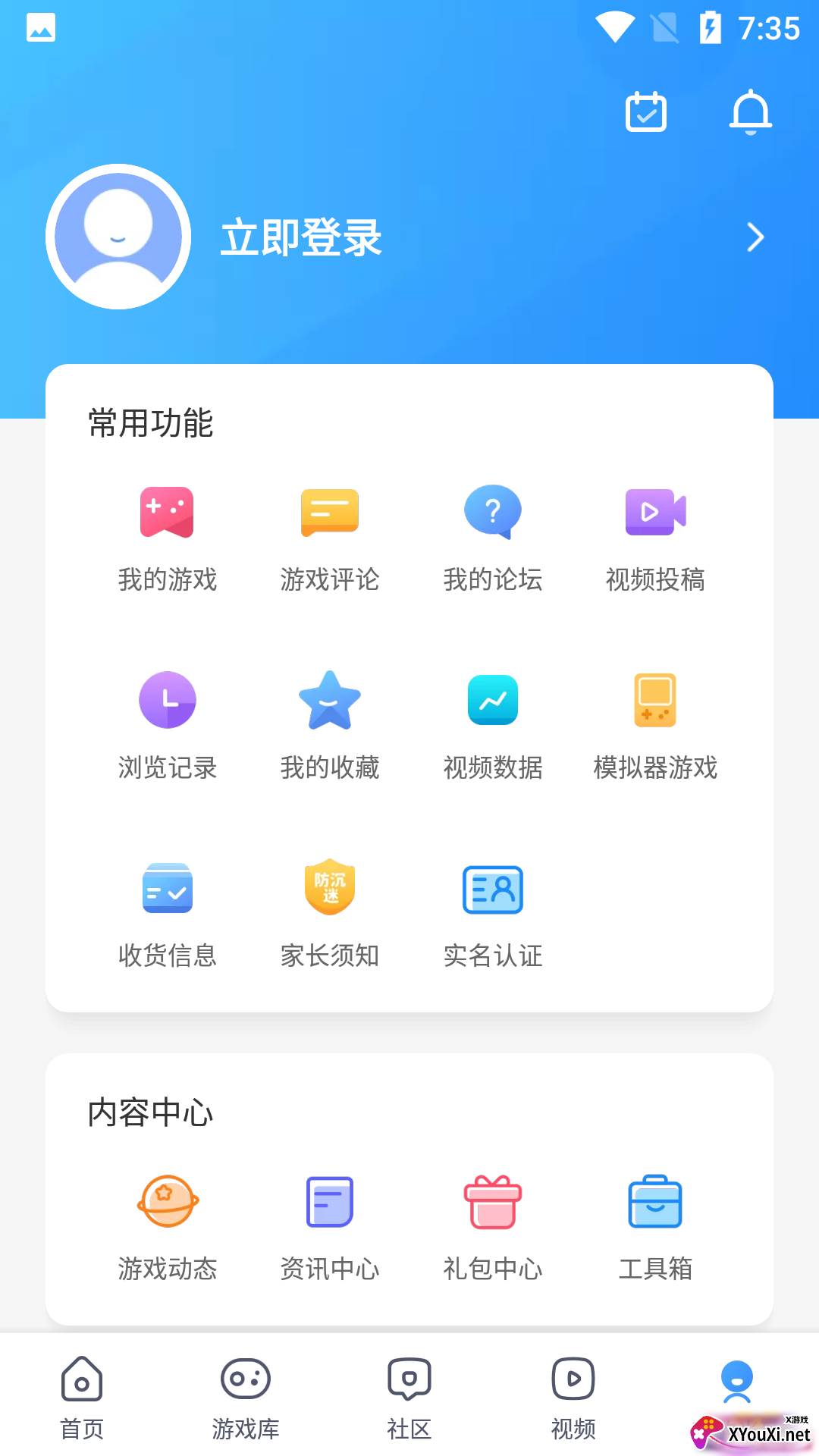Image resolution: width=819 pixels, height=1456 pixels.
Task: Tap 立即登录 to log in
Action: pyautogui.click(x=301, y=237)
